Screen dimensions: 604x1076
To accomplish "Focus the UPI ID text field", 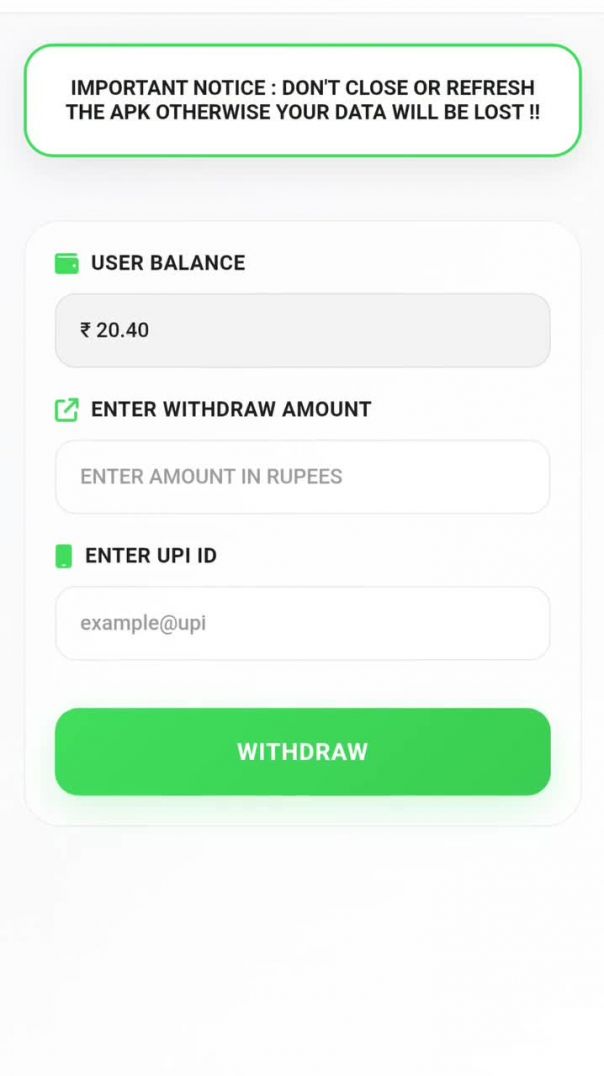I will pos(302,623).
